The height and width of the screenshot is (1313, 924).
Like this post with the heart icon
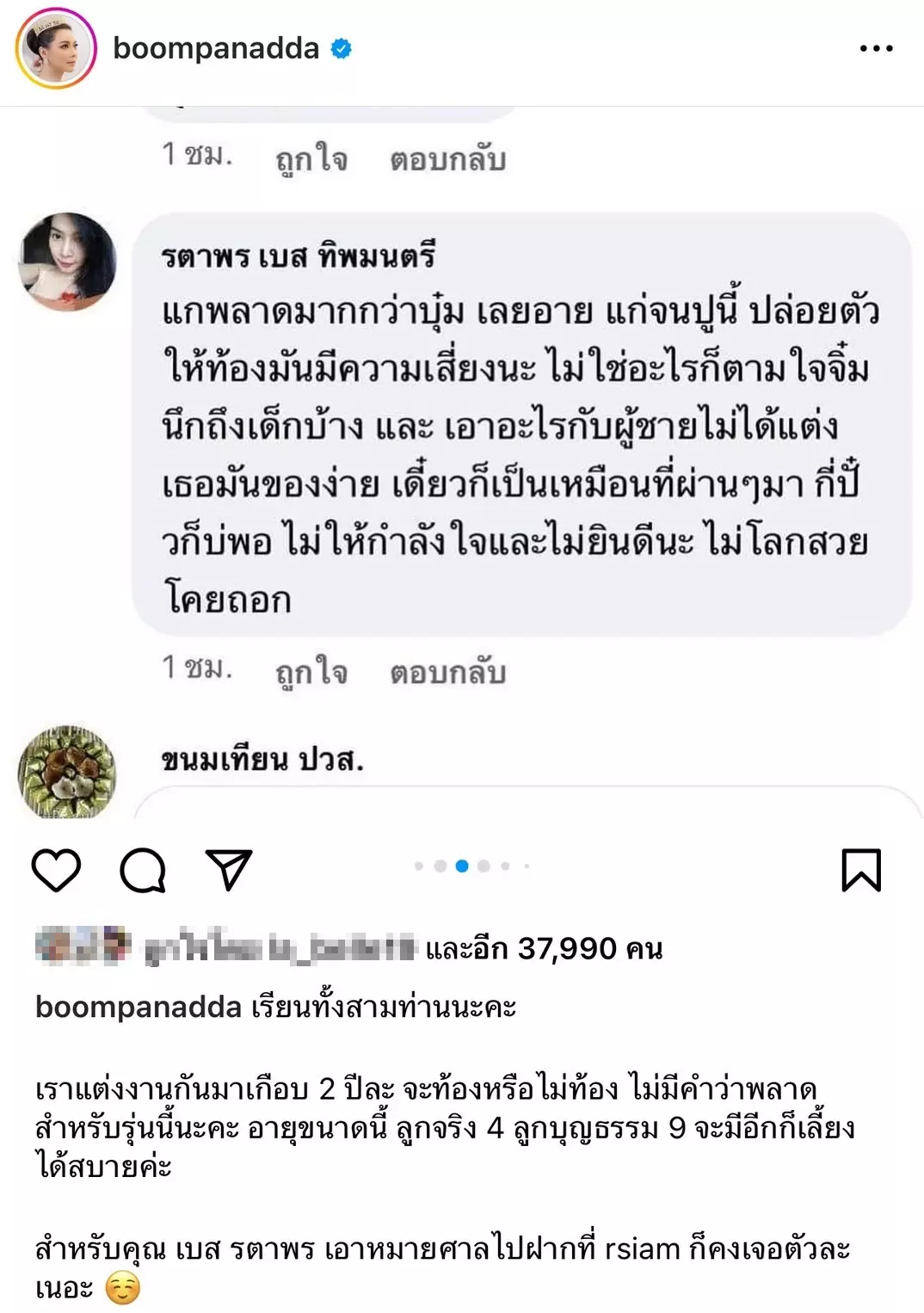click(x=57, y=869)
